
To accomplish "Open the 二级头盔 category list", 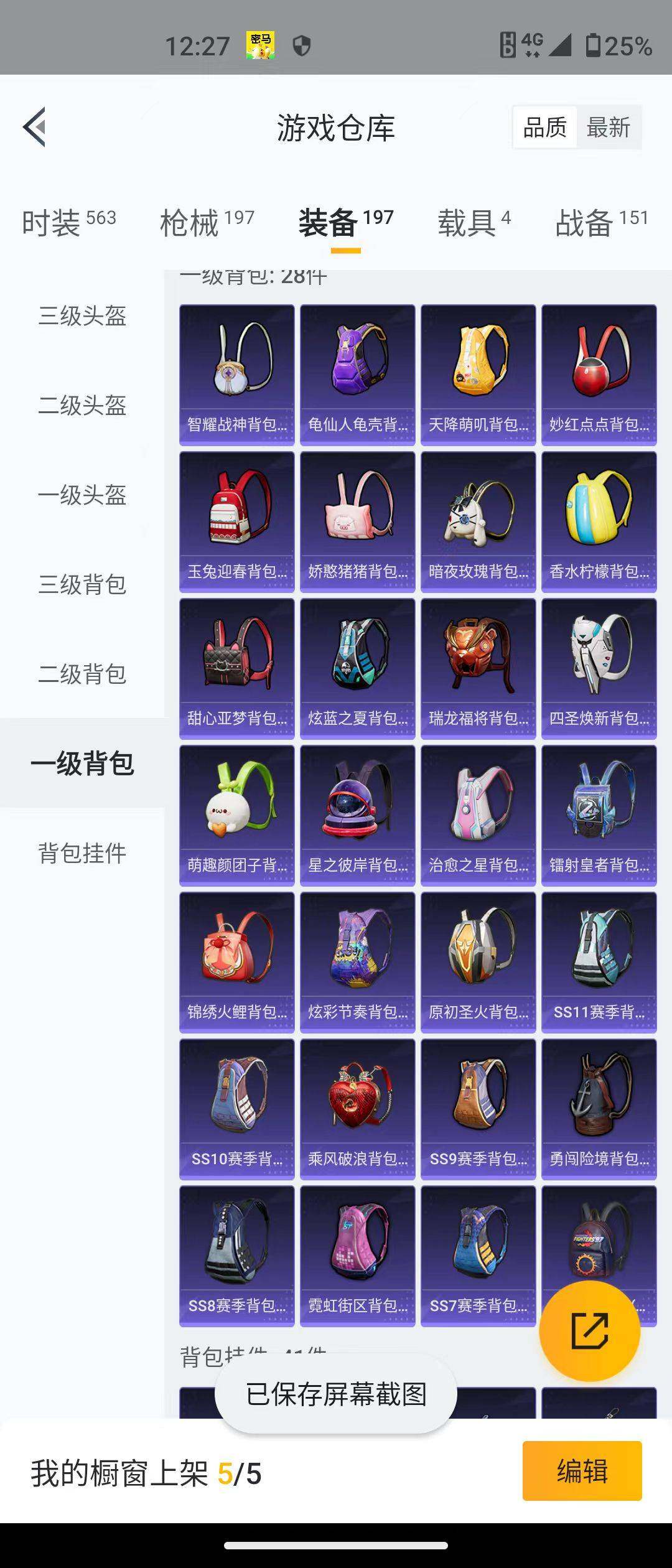I will [82, 406].
